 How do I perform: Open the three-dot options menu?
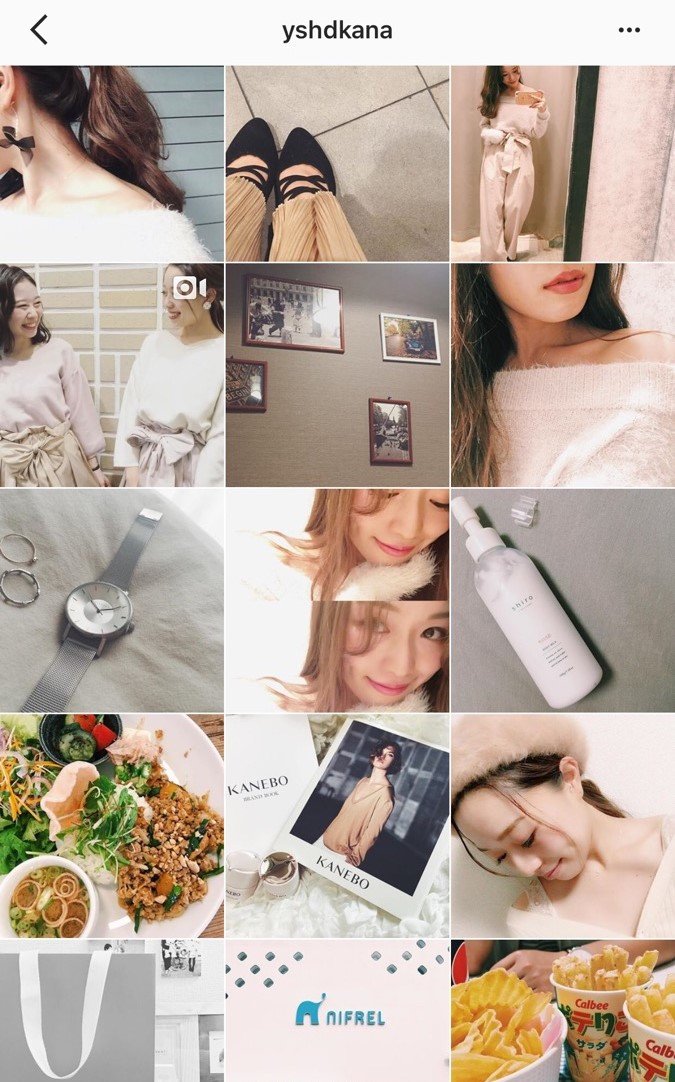coord(629,30)
